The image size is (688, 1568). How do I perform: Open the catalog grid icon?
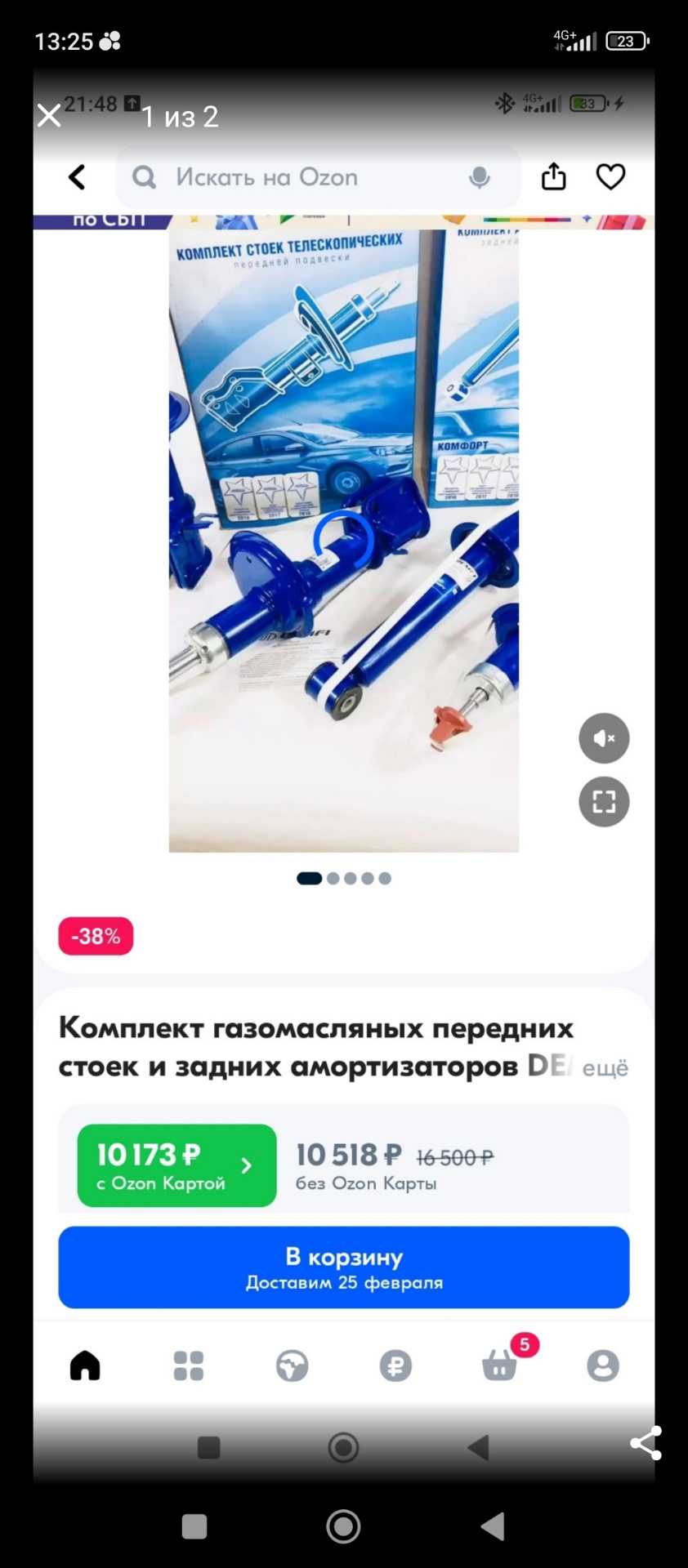[189, 1366]
